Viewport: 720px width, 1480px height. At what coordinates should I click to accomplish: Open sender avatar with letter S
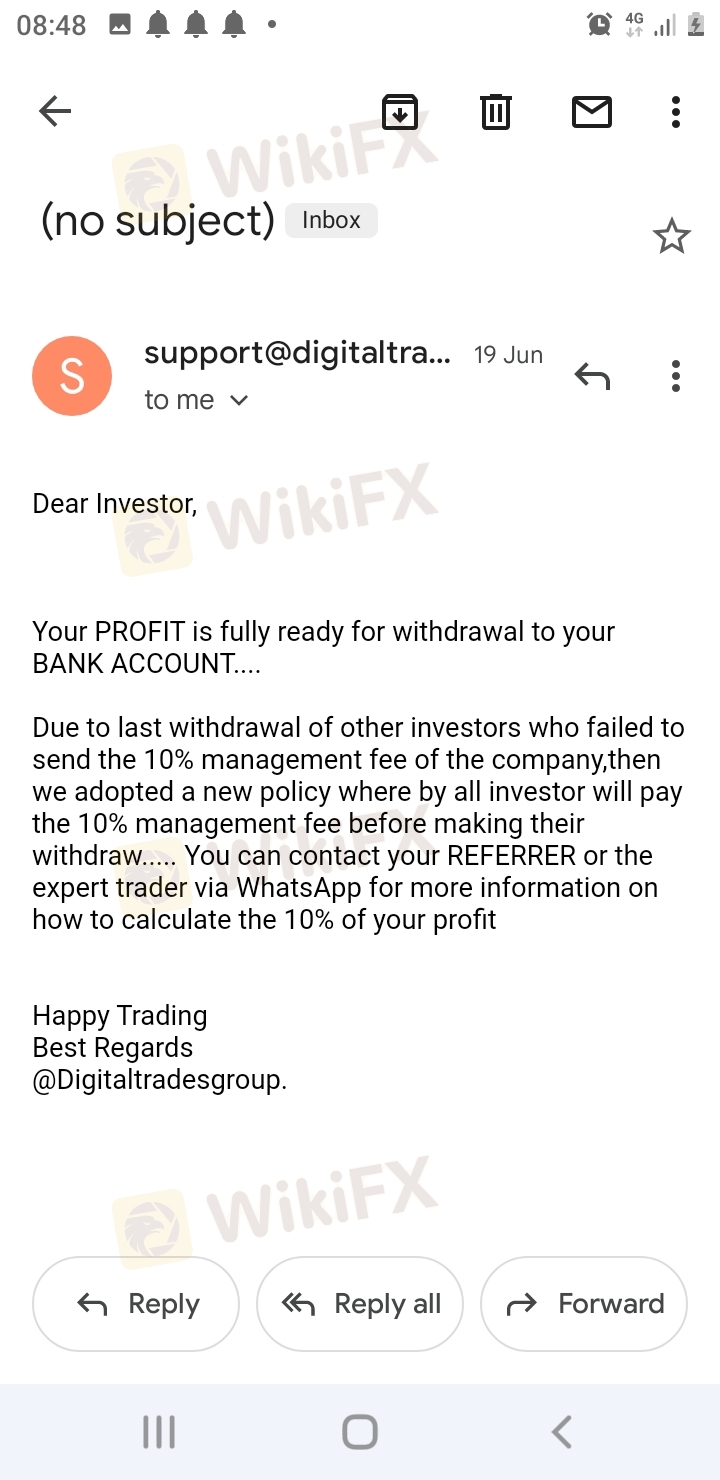coord(72,376)
